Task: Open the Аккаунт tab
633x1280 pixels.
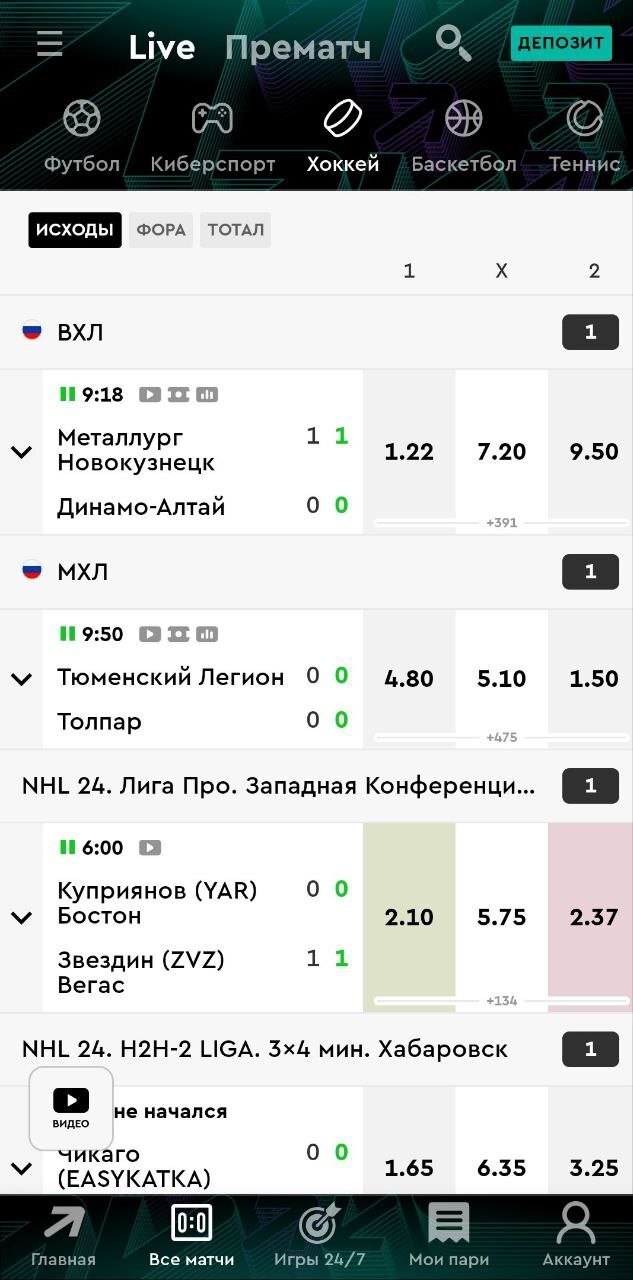Action: pyautogui.click(x=576, y=1236)
